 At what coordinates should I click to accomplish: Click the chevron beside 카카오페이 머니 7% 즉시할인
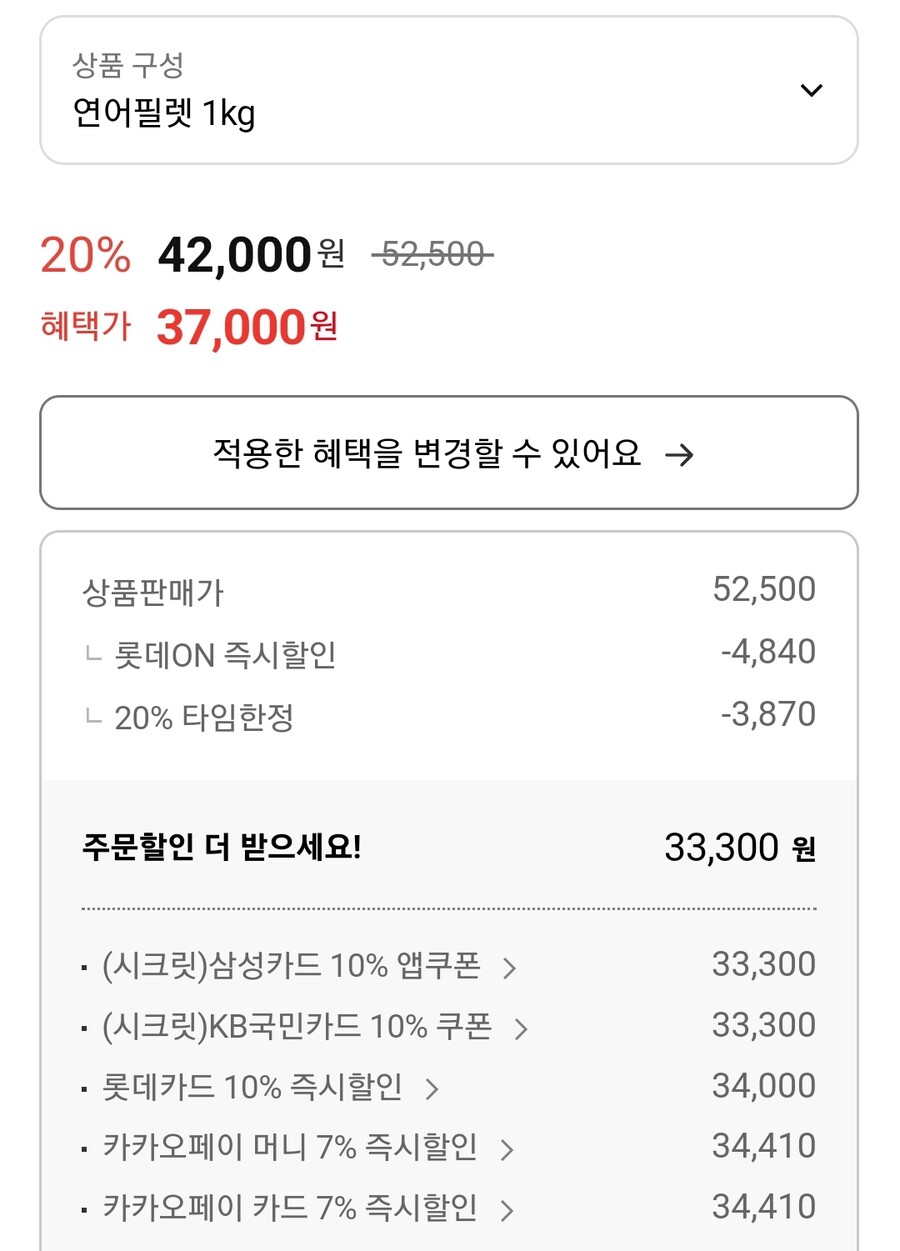(508, 1148)
